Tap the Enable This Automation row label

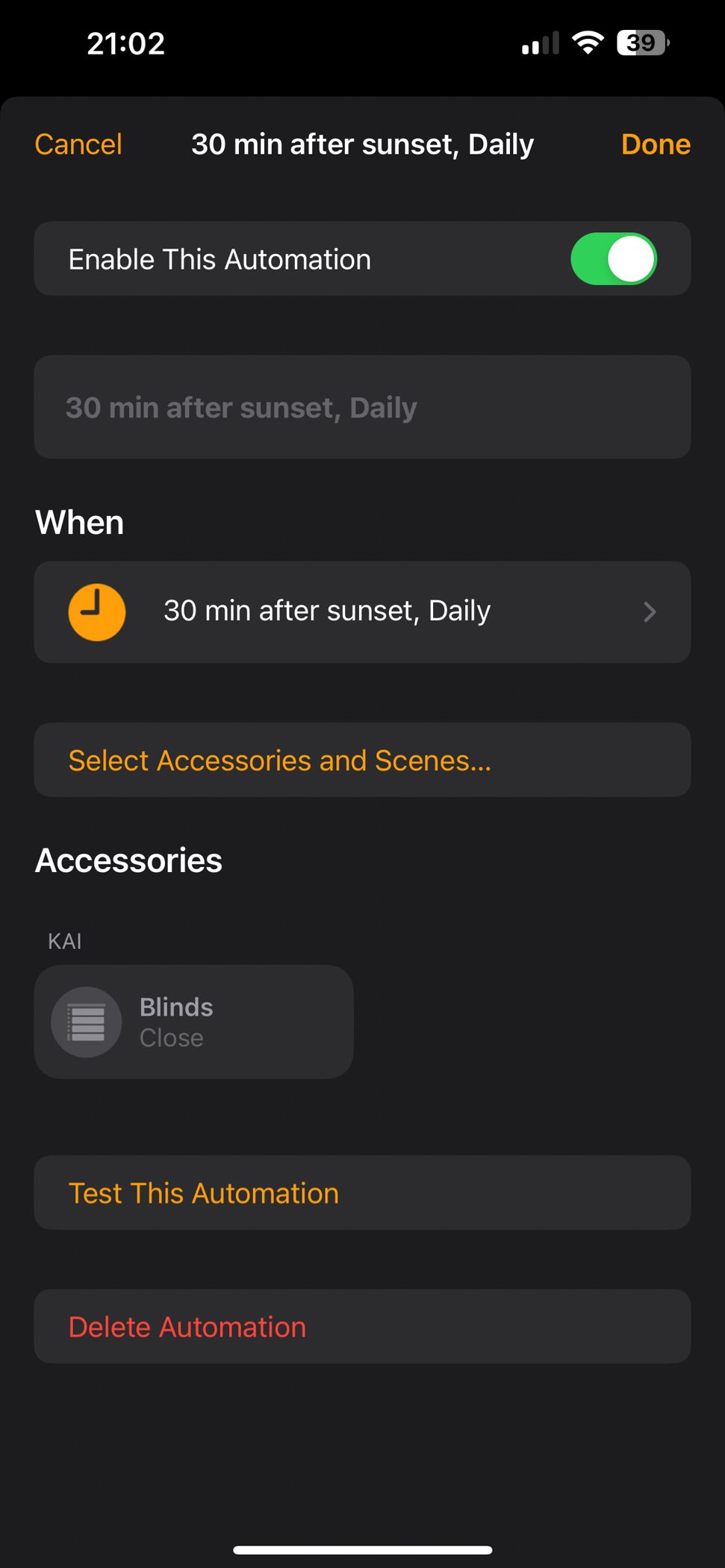pyautogui.click(x=219, y=258)
